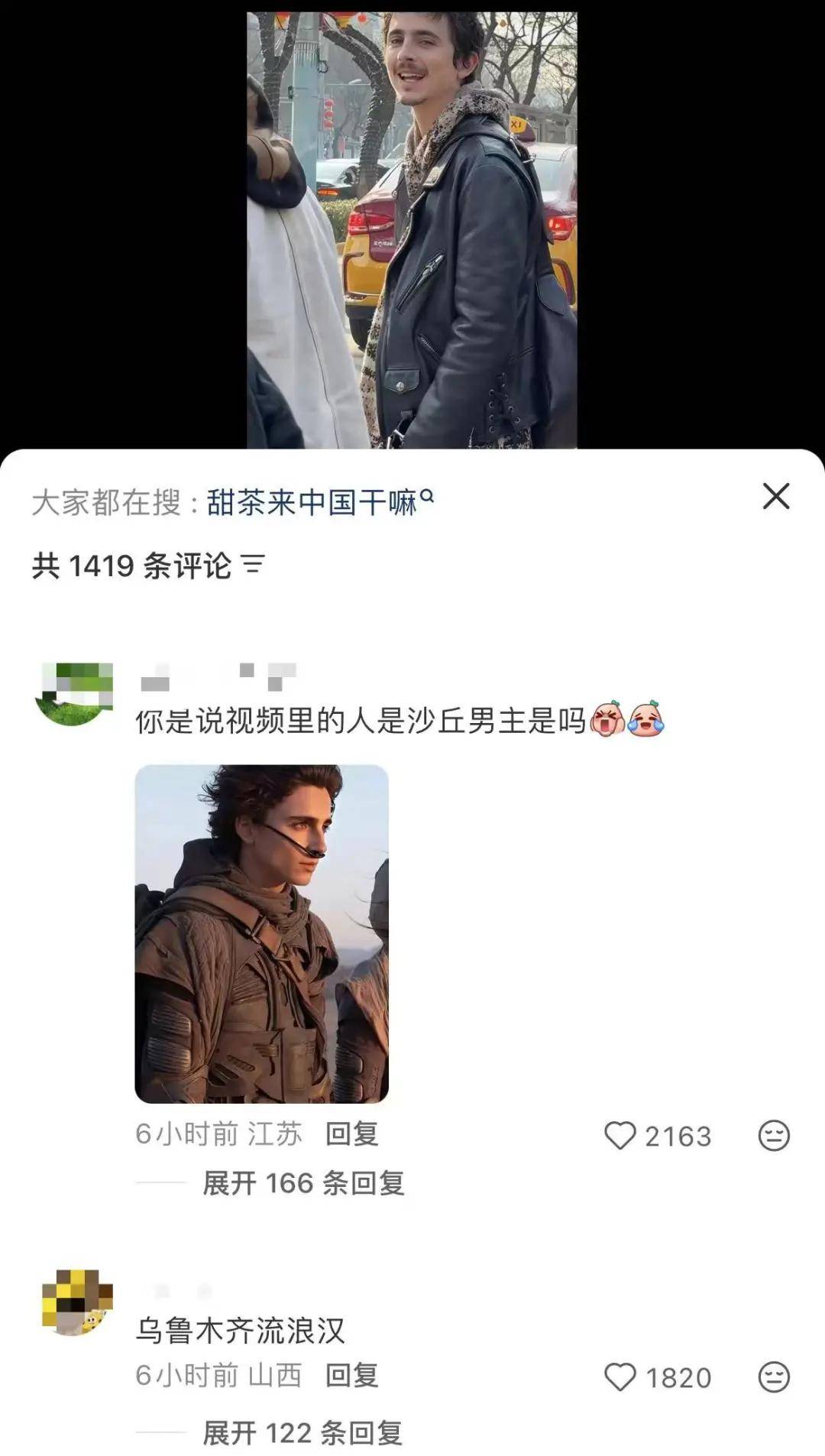The height and width of the screenshot is (1456, 825).
Task: Expand the 166 replies under the first comment
Action: 303,1182
